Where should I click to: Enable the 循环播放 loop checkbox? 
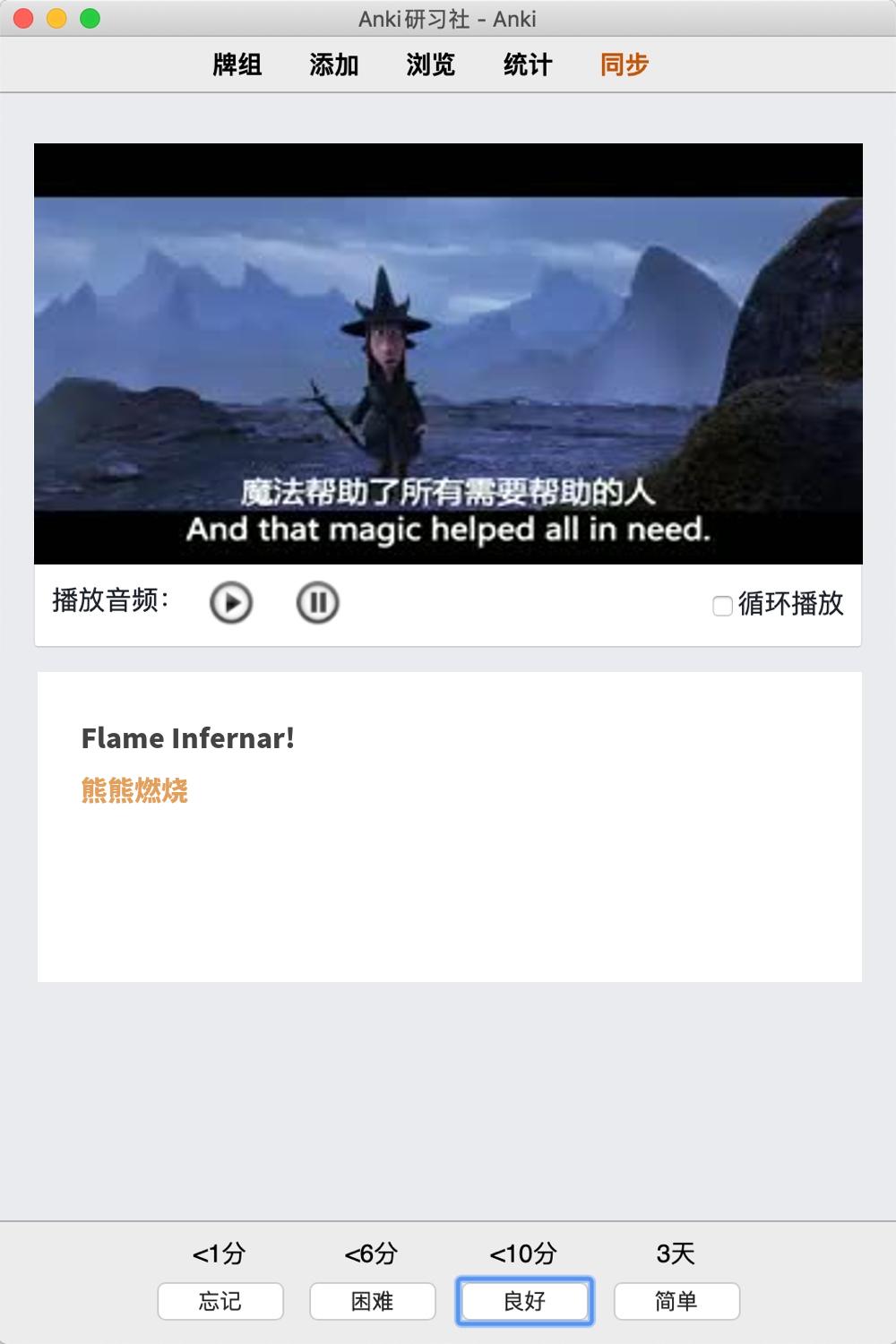pyautogui.click(x=722, y=606)
